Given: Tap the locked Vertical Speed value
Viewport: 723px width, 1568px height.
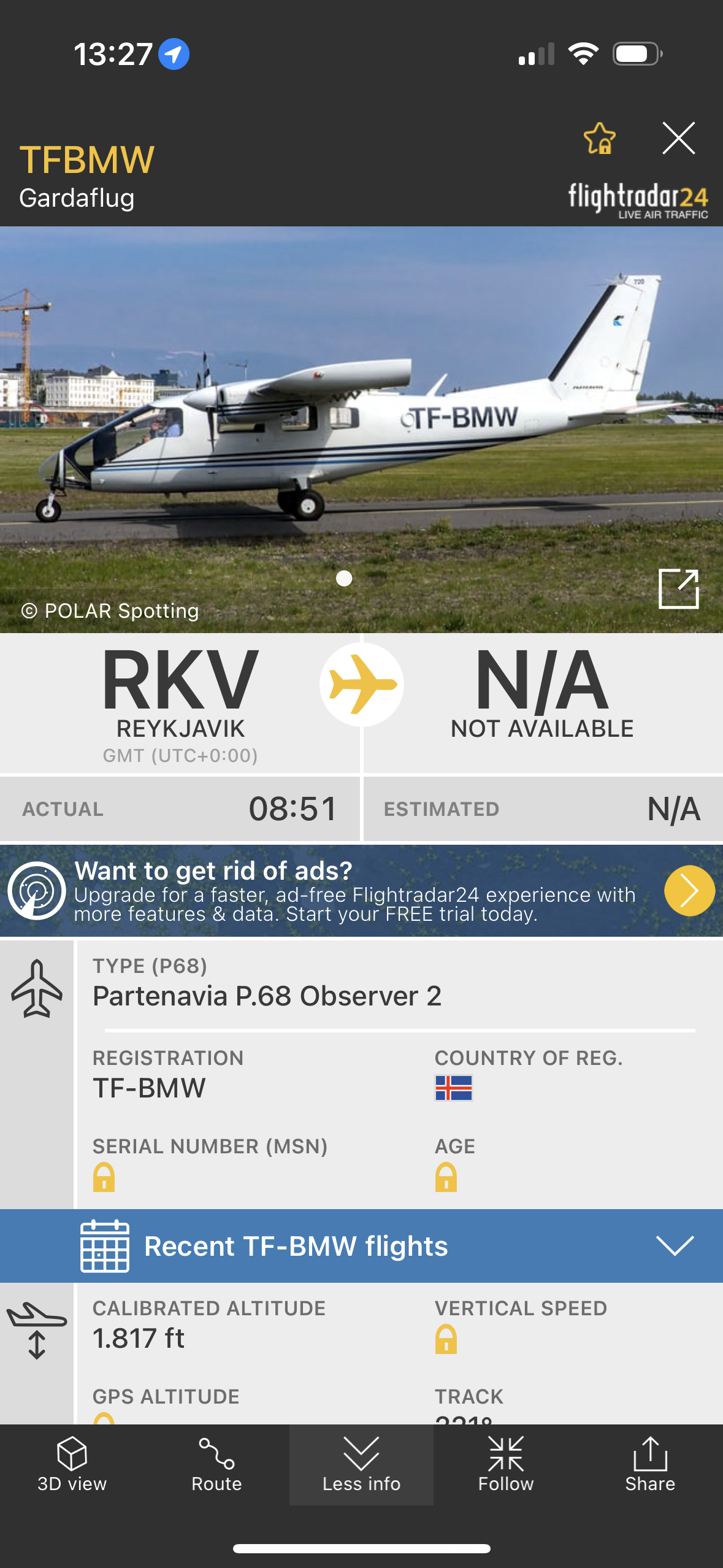Looking at the screenshot, I should 446,1339.
